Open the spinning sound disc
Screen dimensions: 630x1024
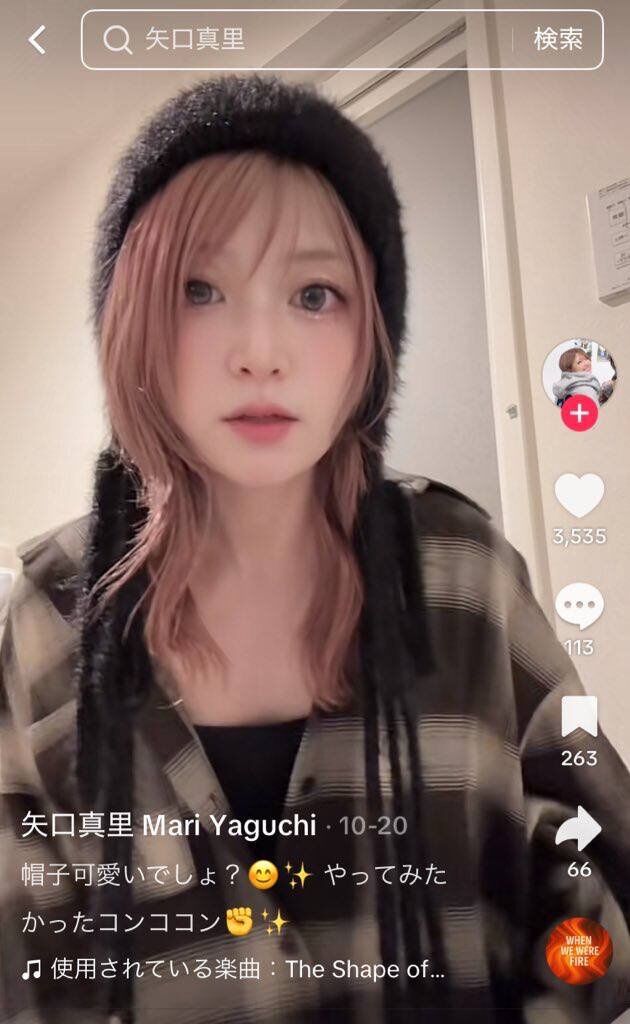pyautogui.click(x=579, y=951)
